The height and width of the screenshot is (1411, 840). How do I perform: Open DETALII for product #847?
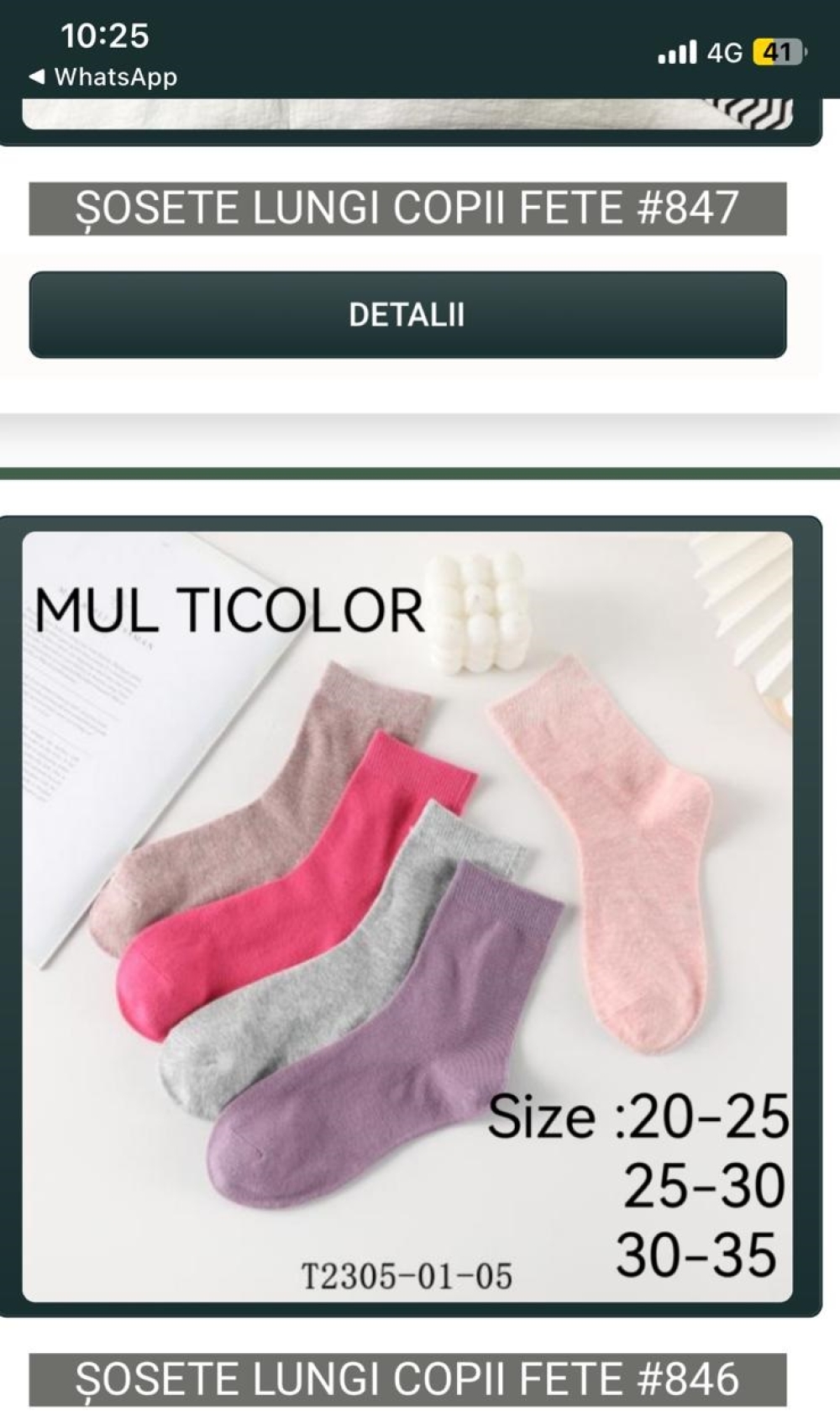point(407,314)
